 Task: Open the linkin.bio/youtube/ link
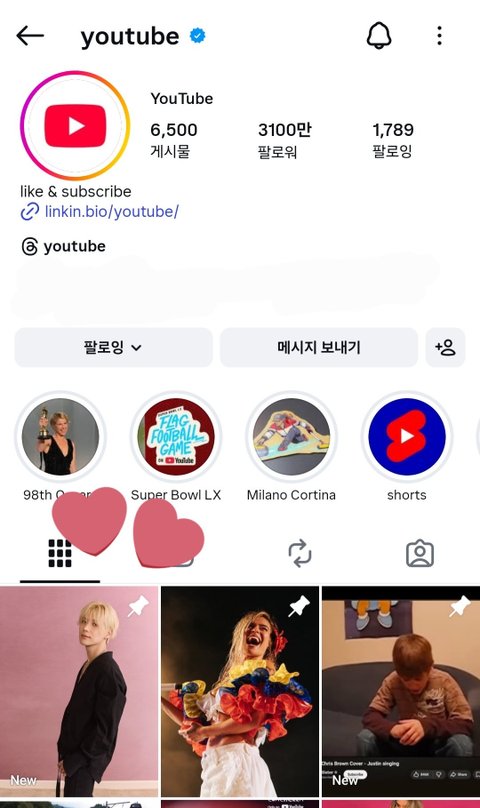pyautogui.click(x=111, y=211)
